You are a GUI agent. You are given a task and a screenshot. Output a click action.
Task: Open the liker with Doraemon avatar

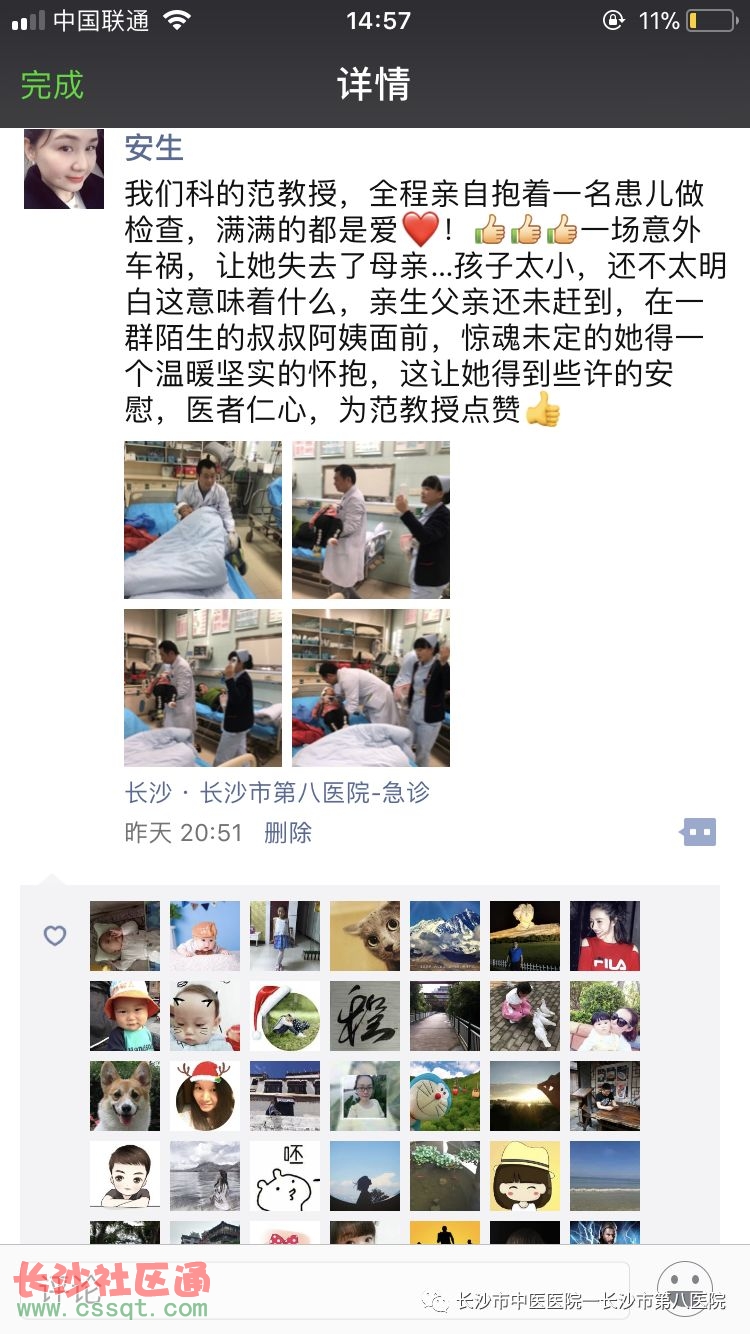pos(445,1096)
